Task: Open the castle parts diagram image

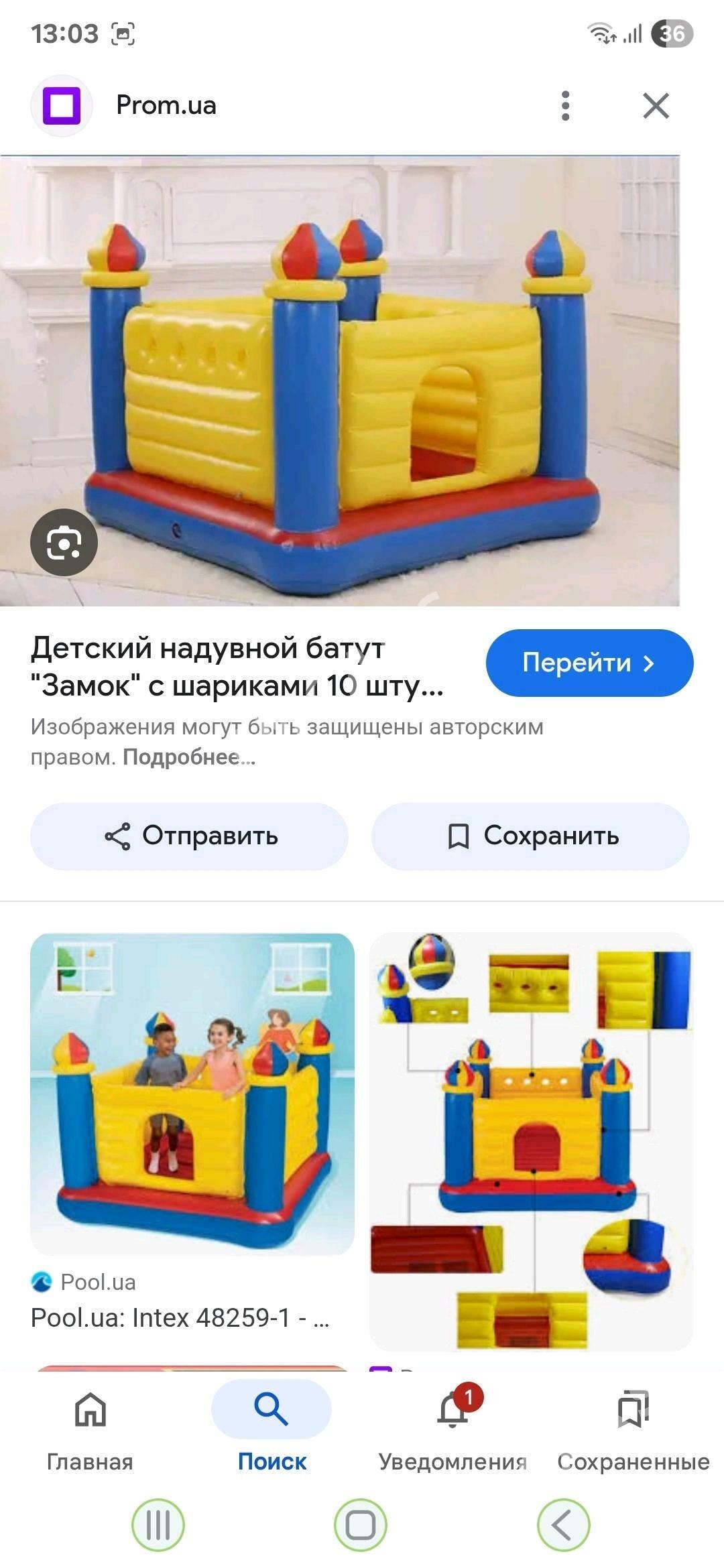Action: pyautogui.click(x=531, y=1140)
